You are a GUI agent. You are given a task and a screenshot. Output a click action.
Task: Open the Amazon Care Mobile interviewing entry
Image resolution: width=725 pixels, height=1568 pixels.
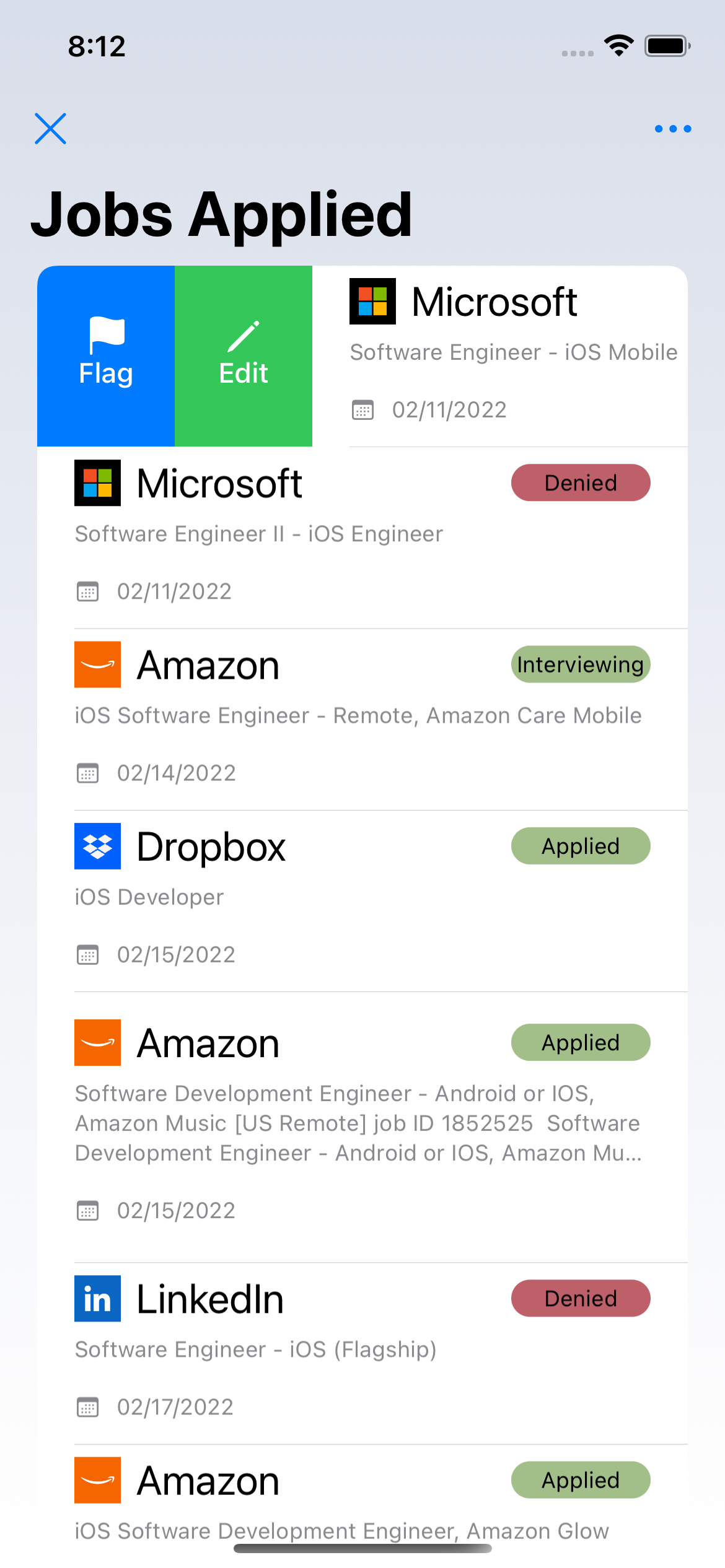(362, 718)
